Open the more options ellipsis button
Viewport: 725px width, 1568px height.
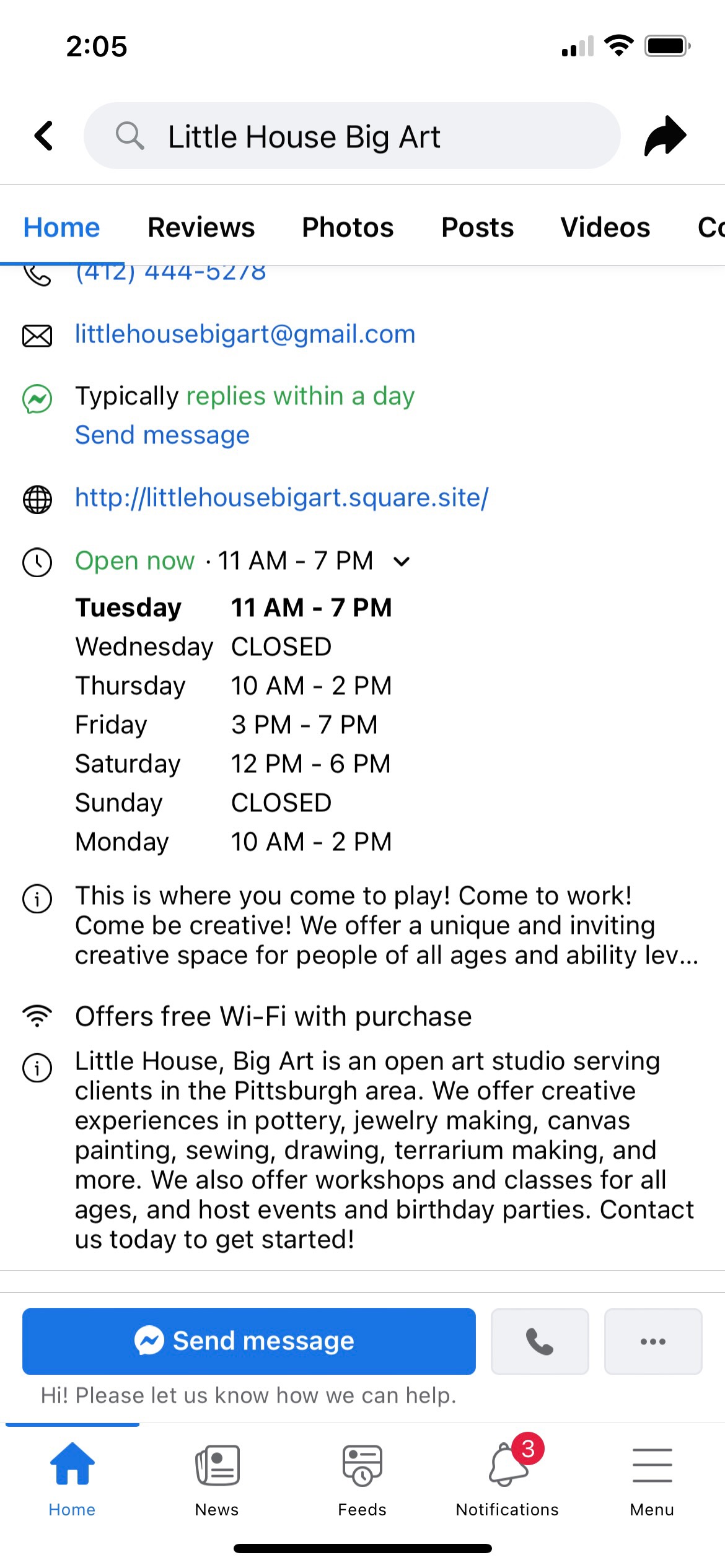tap(652, 1341)
